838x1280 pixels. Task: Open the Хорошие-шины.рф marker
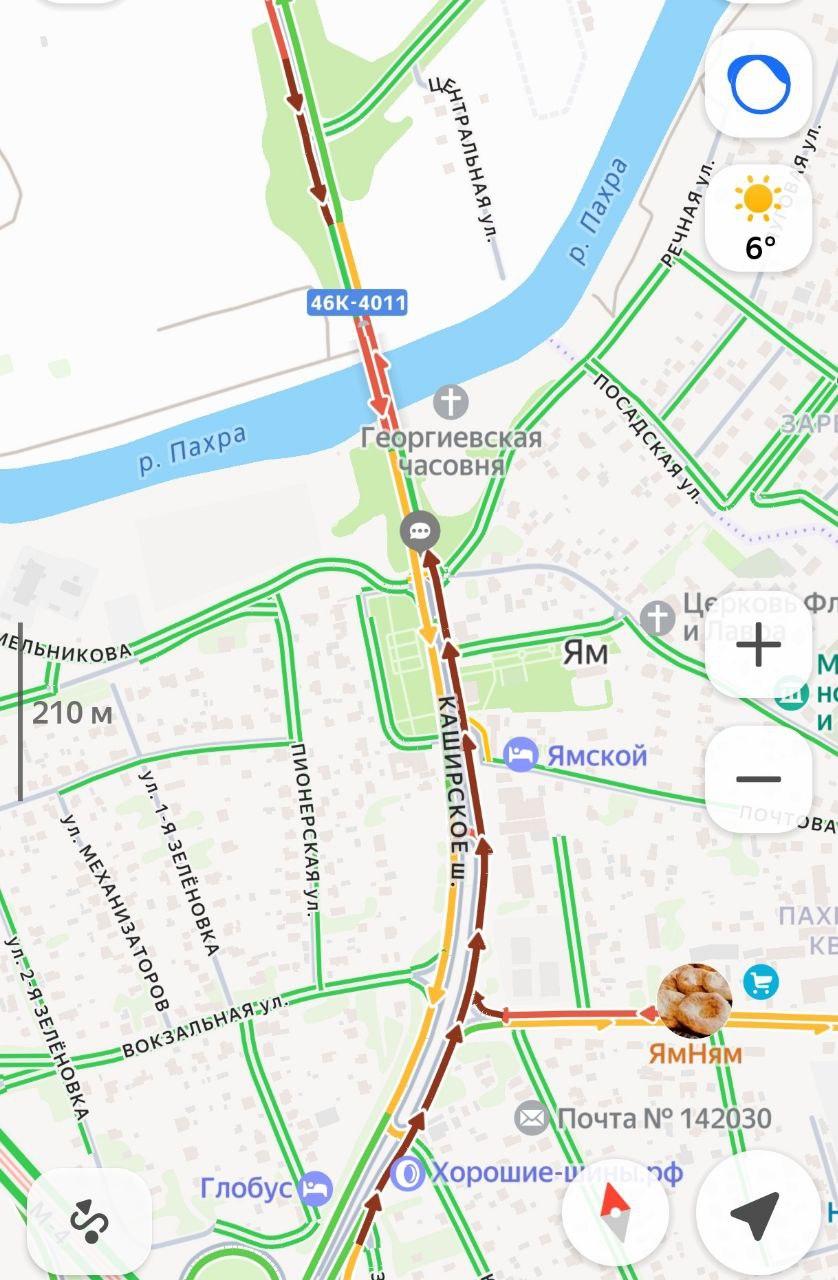pos(408,1173)
